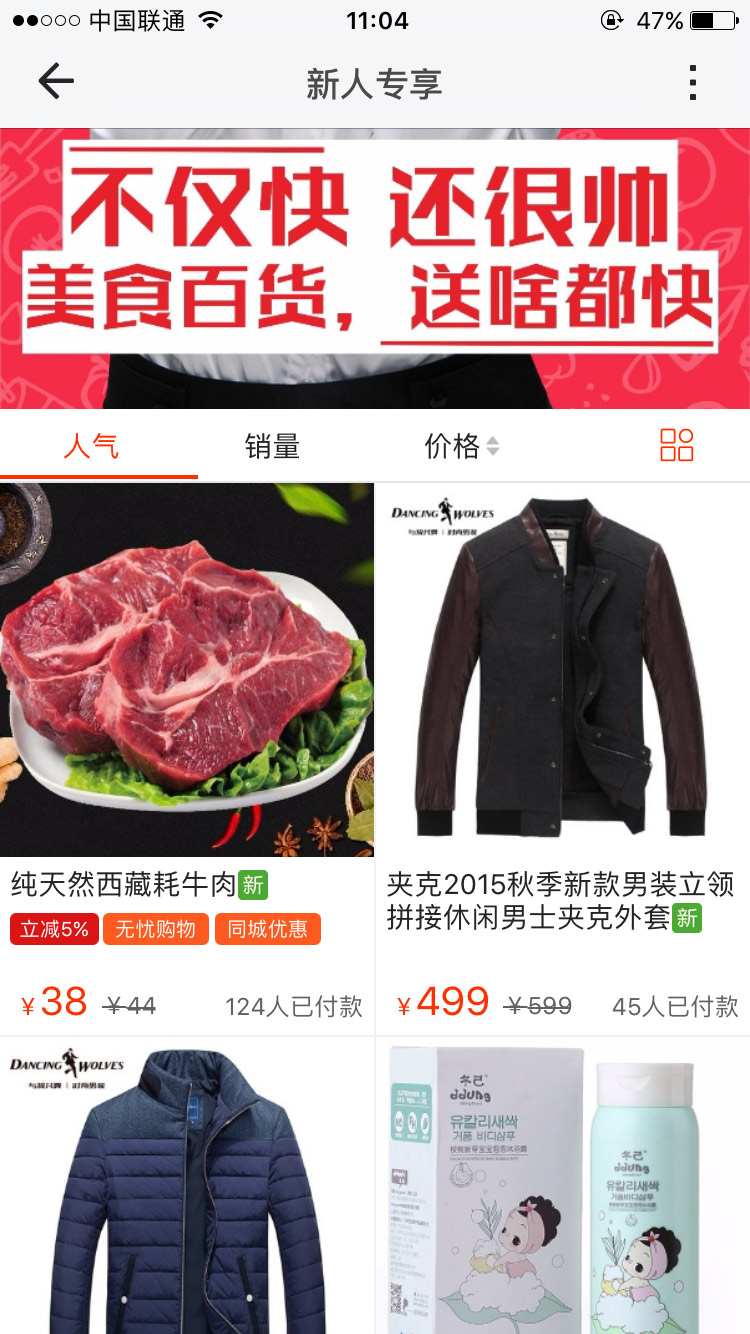Go back using the arrow icon
Image resolution: width=750 pixels, height=1334 pixels.
click(x=56, y=82)
